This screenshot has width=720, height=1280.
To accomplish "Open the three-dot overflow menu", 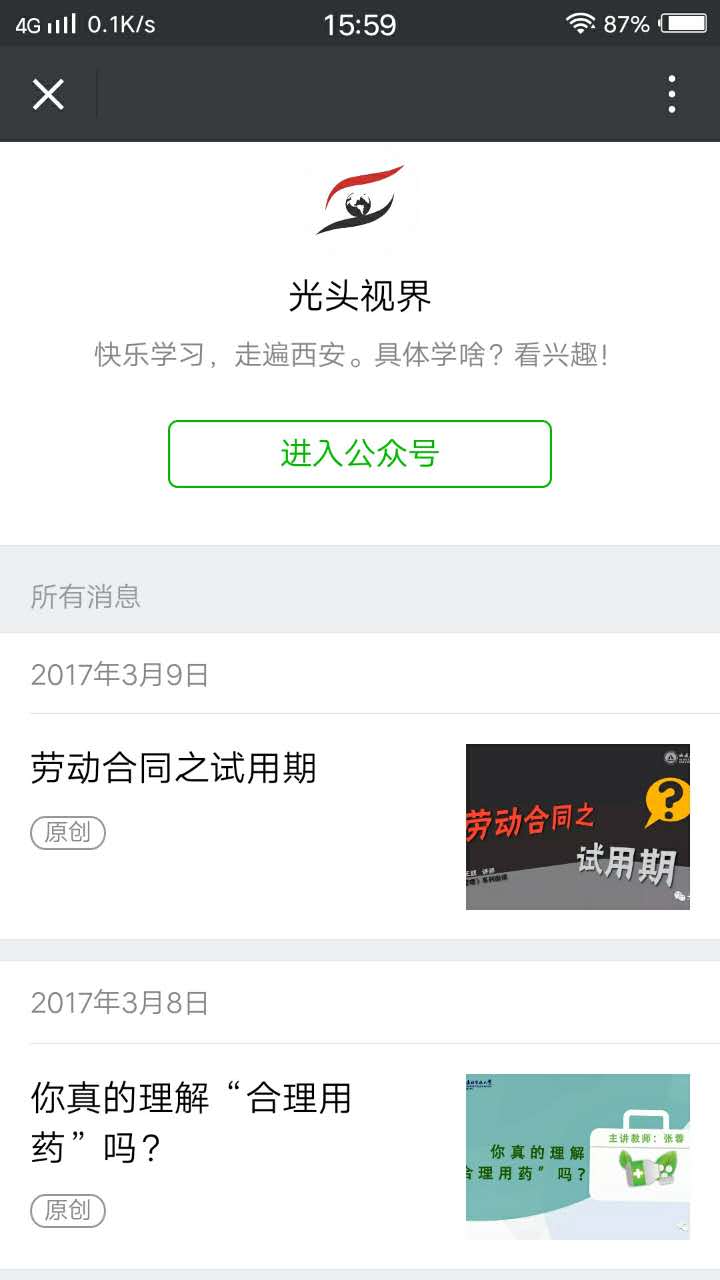I will [x=672, y=94].
